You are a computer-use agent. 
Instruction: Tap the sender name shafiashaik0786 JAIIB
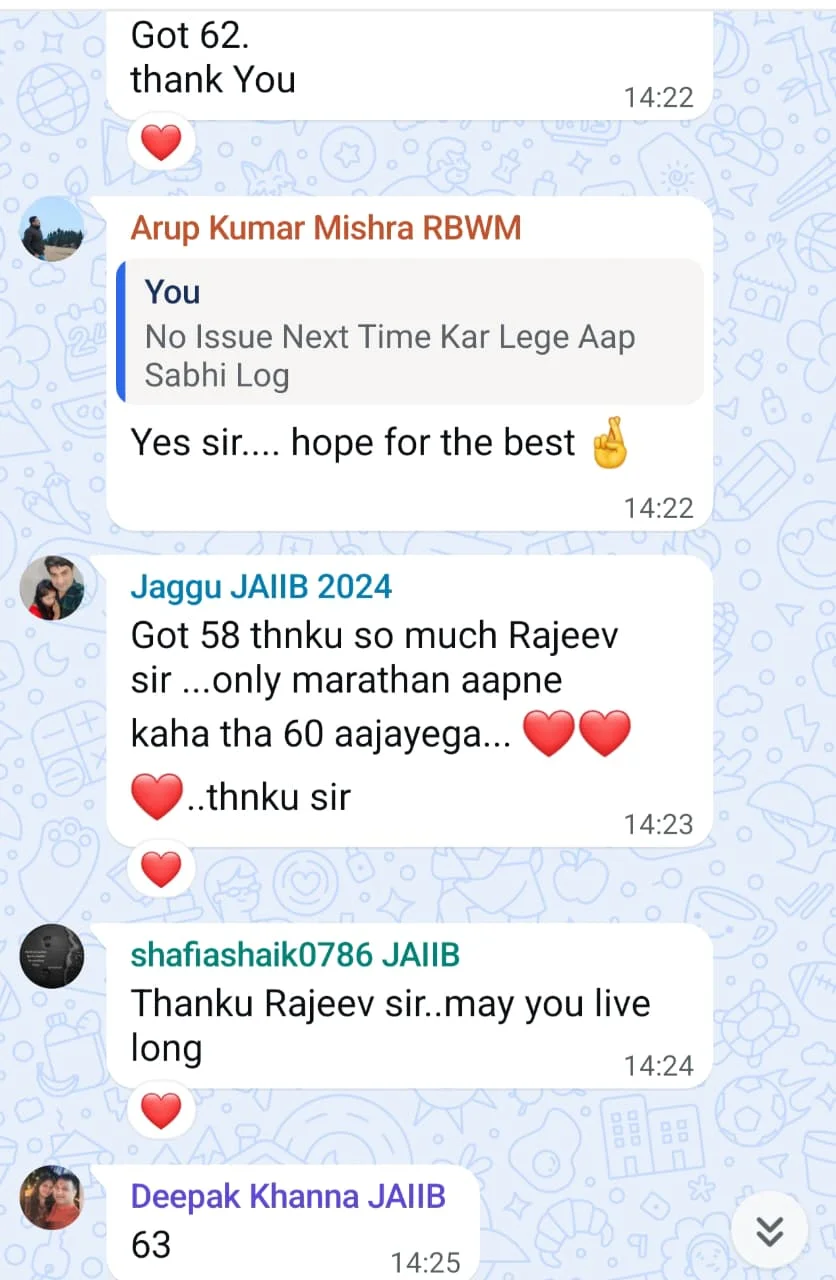[x=295, y=955]
